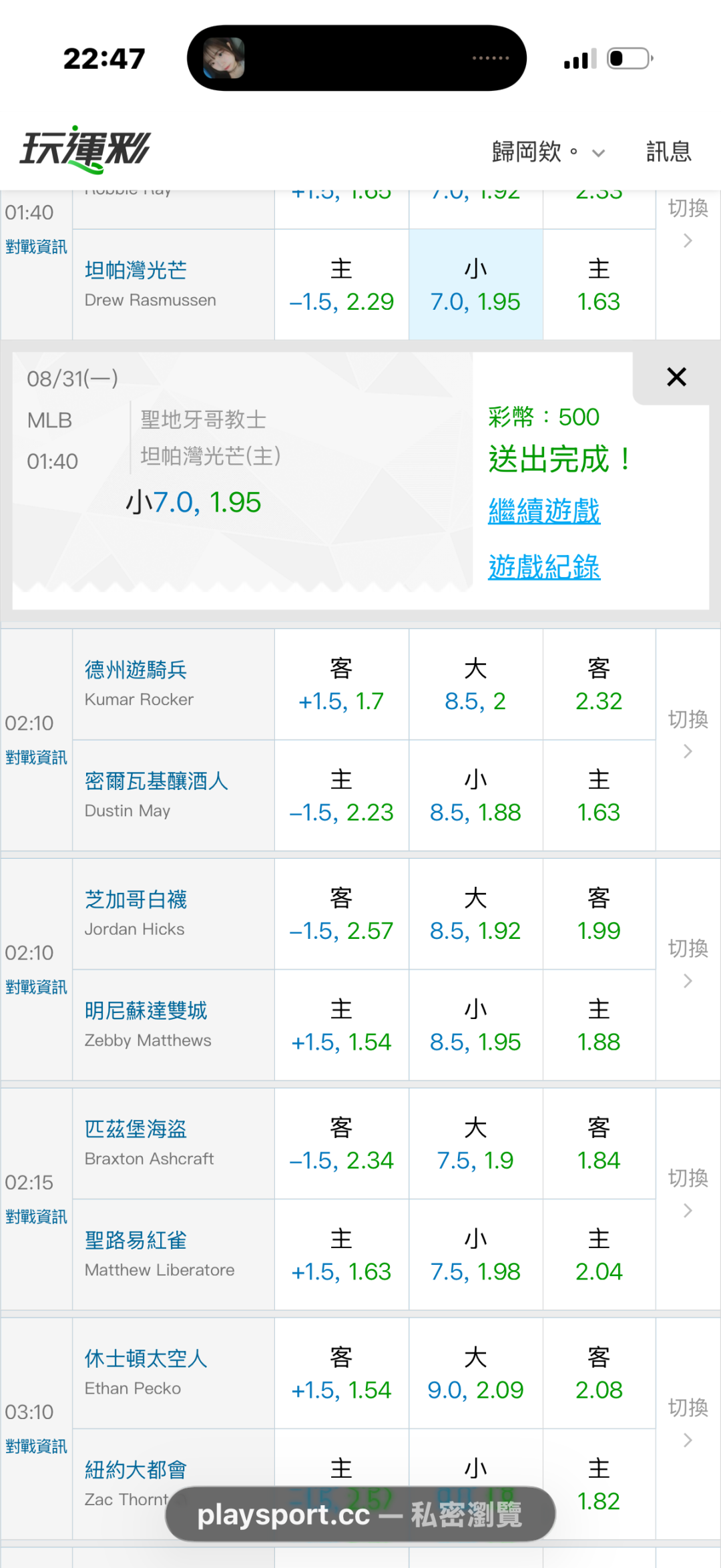The image size is (721, 1568).
Task: Expand the 歸岡欸 account dropdown
Action: click(x=548, y=152)
